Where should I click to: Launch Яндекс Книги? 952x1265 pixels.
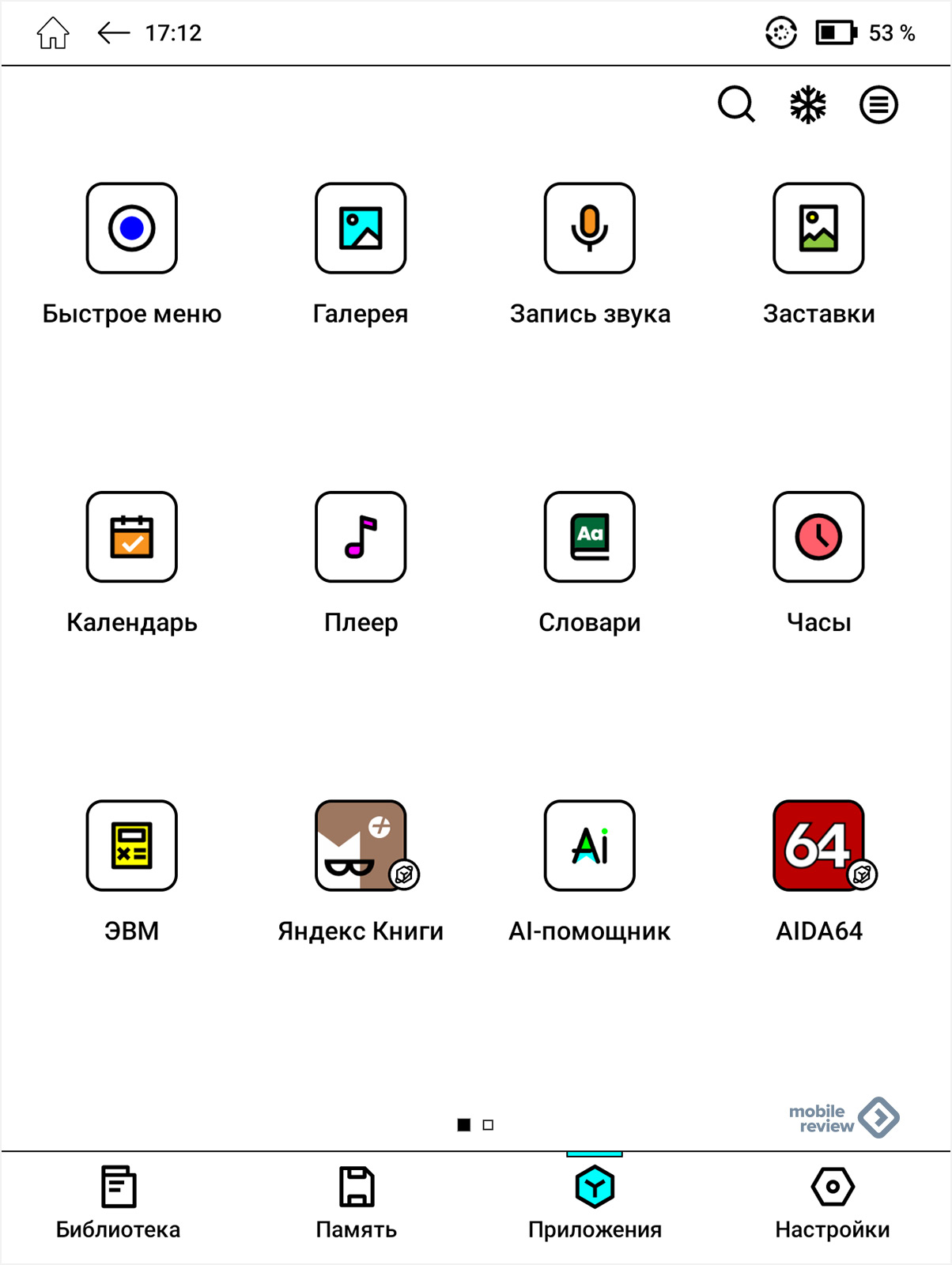(361, 845)
